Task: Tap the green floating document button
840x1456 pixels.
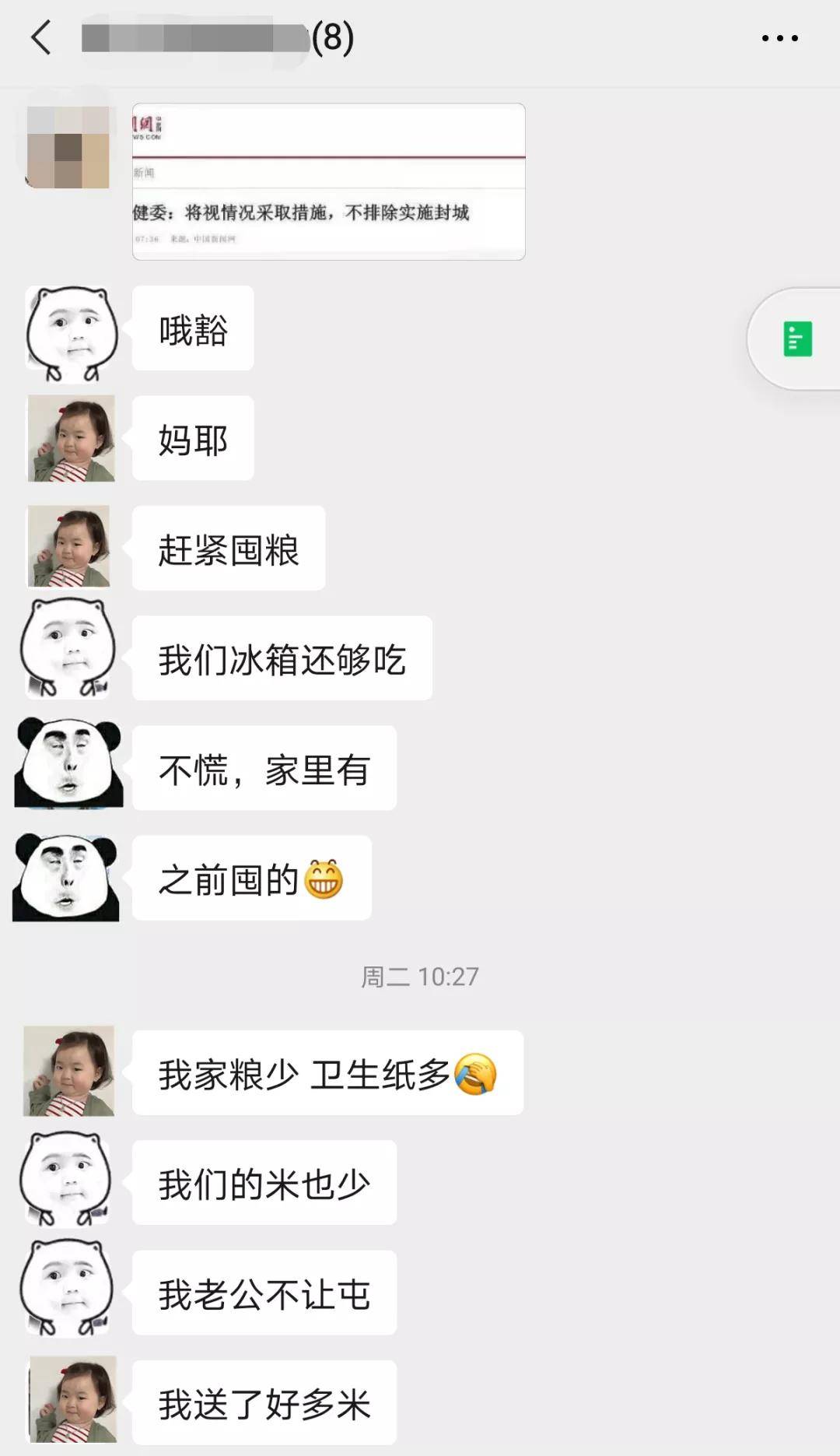Action: click(x=797, y=339)
